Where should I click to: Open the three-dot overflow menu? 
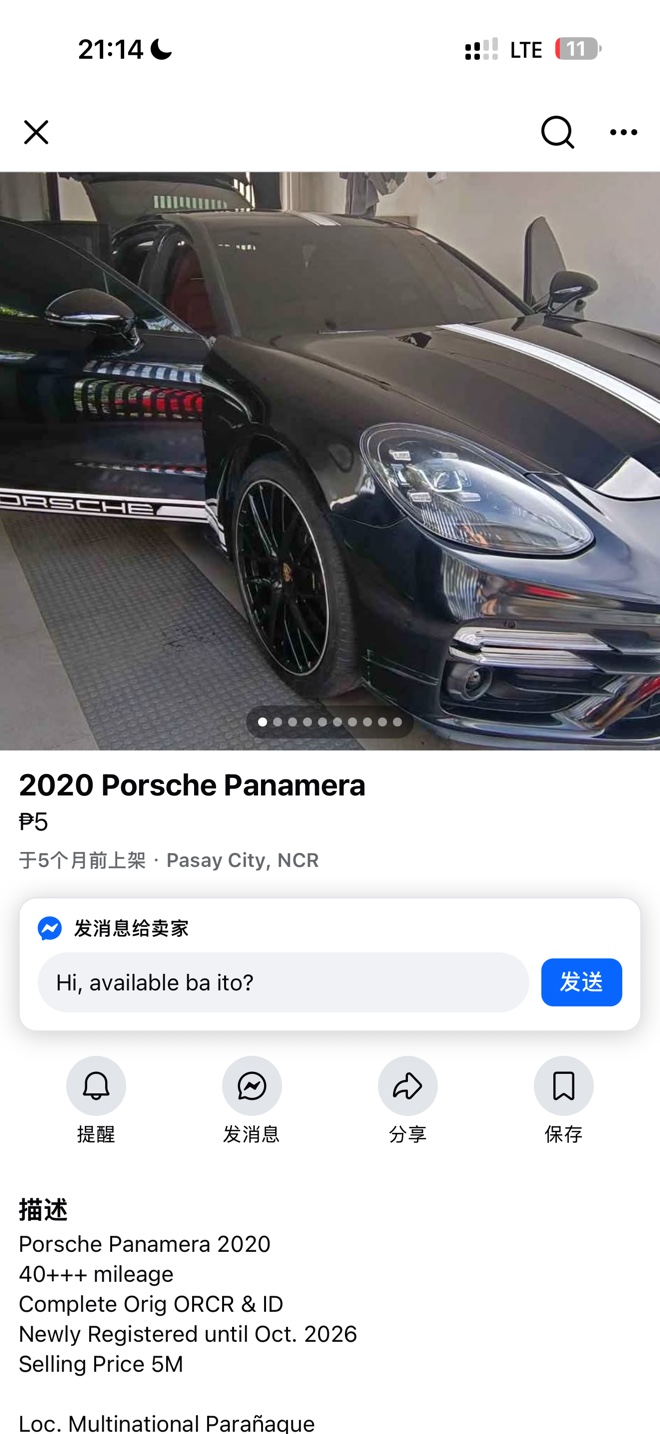point(623,132)
